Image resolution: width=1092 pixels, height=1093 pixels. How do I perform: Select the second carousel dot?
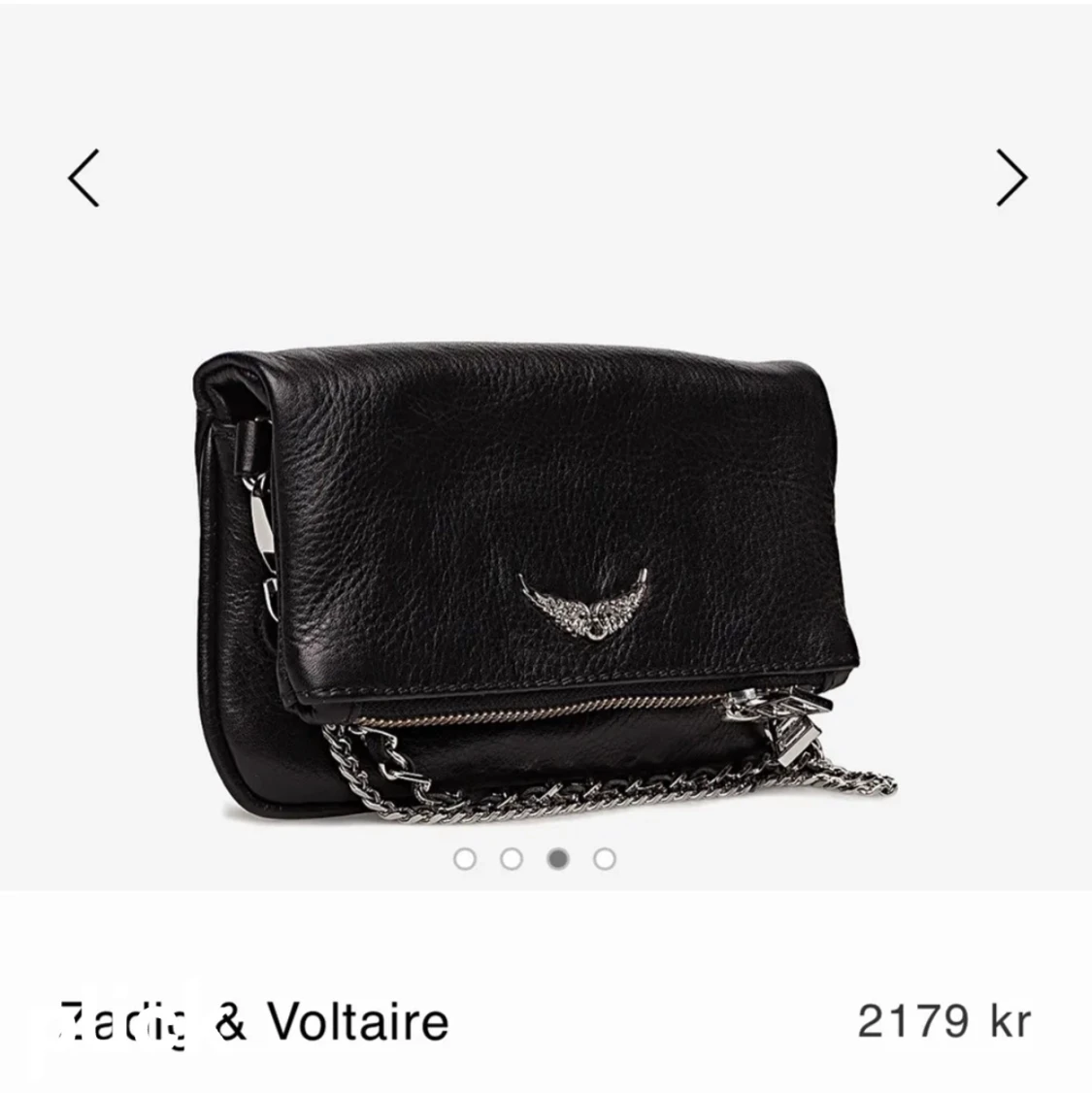513,858
